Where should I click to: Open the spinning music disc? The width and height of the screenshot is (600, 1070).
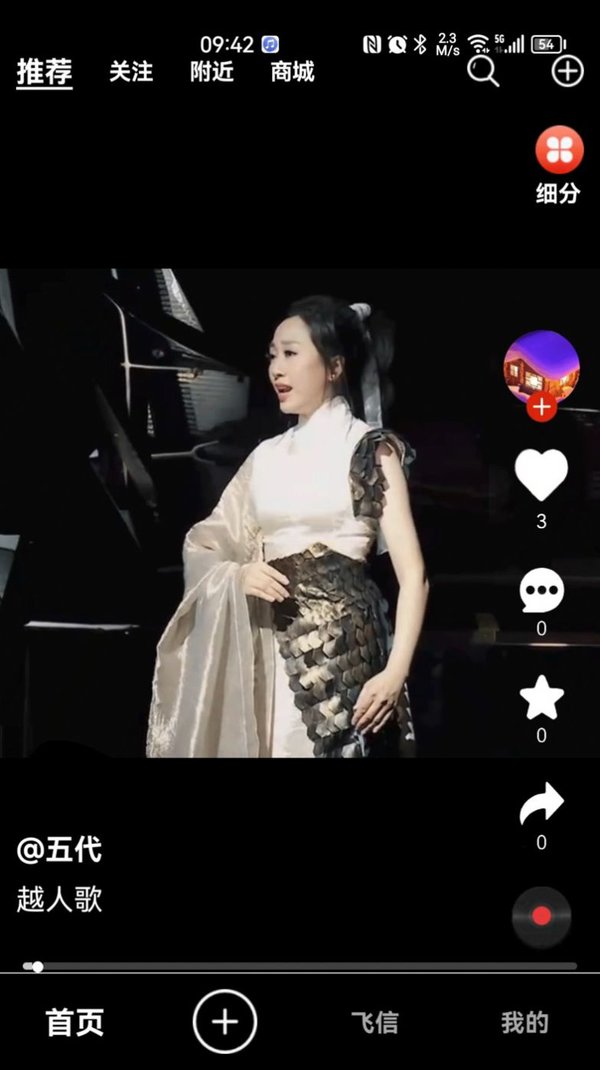(x=541, y=916)
